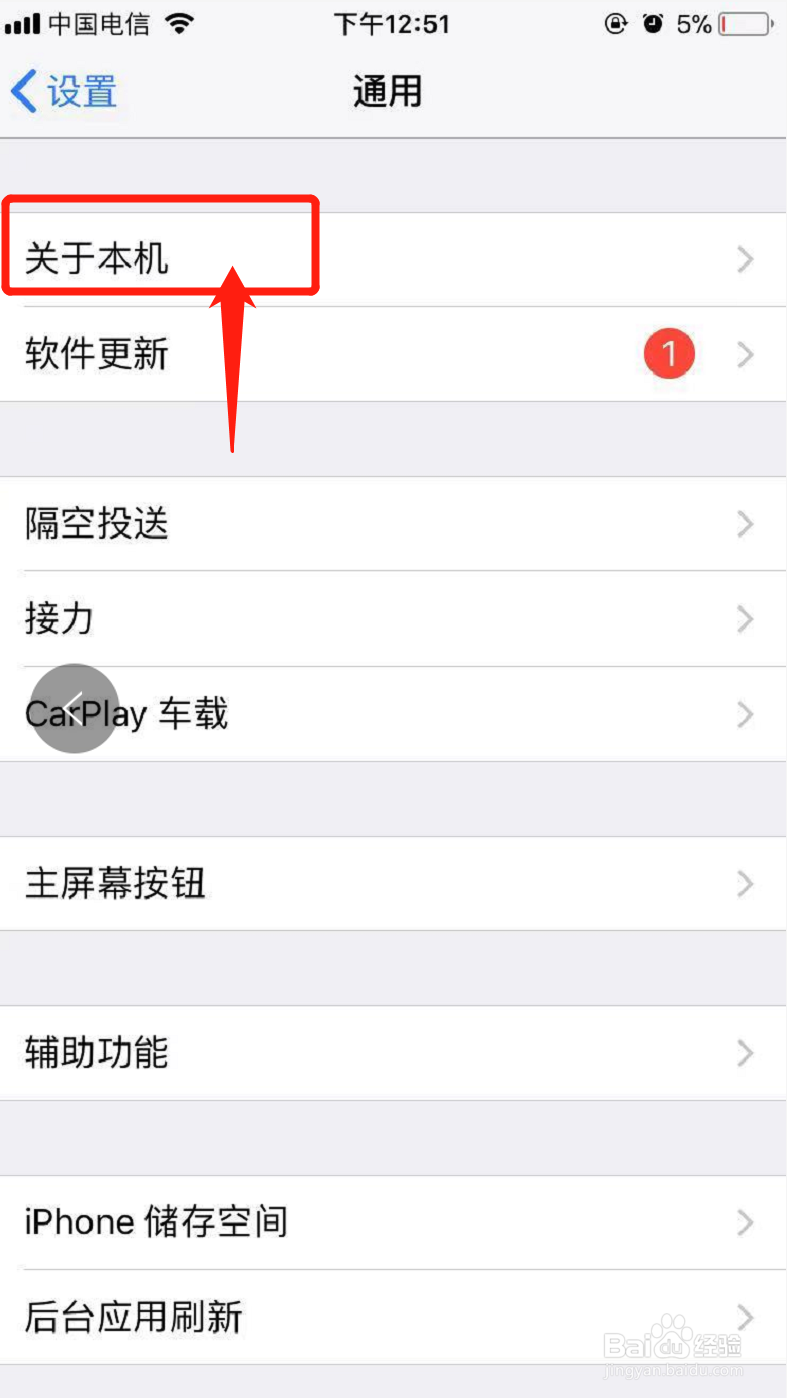Tap the back chevron icon next to 设置
Image resolution: width=787 pixels, height=1398 pixels.
coord(22,91)
